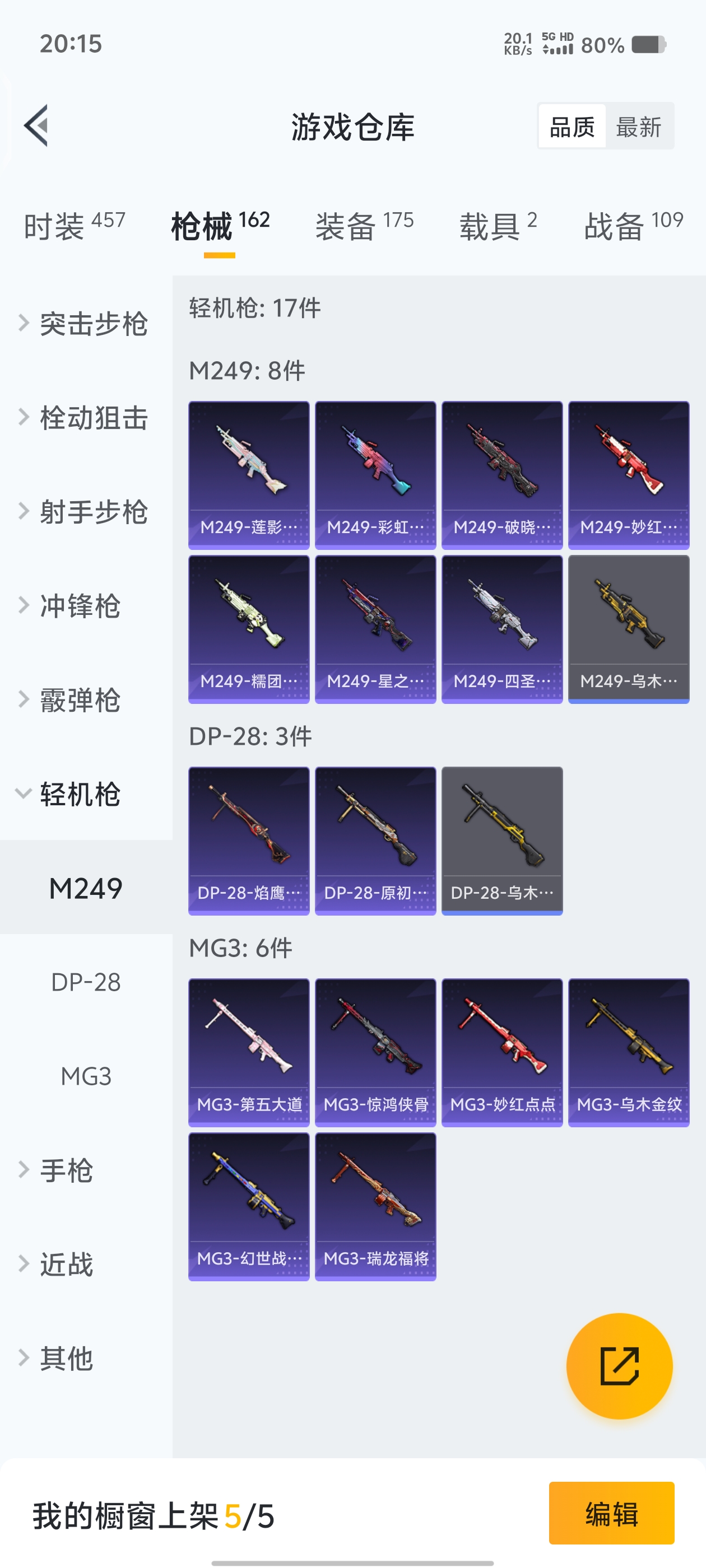
Task: Tap the 编辑 button
Action: (x=611, y=1513)
